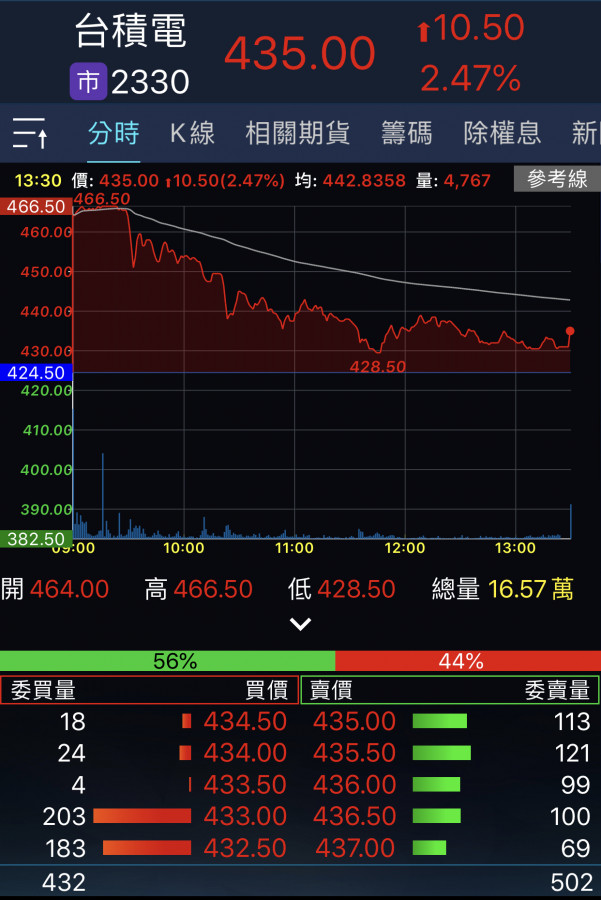Switch to the 除權息 tab
This screenshot has height=900, width=601.
coord(502,133)
